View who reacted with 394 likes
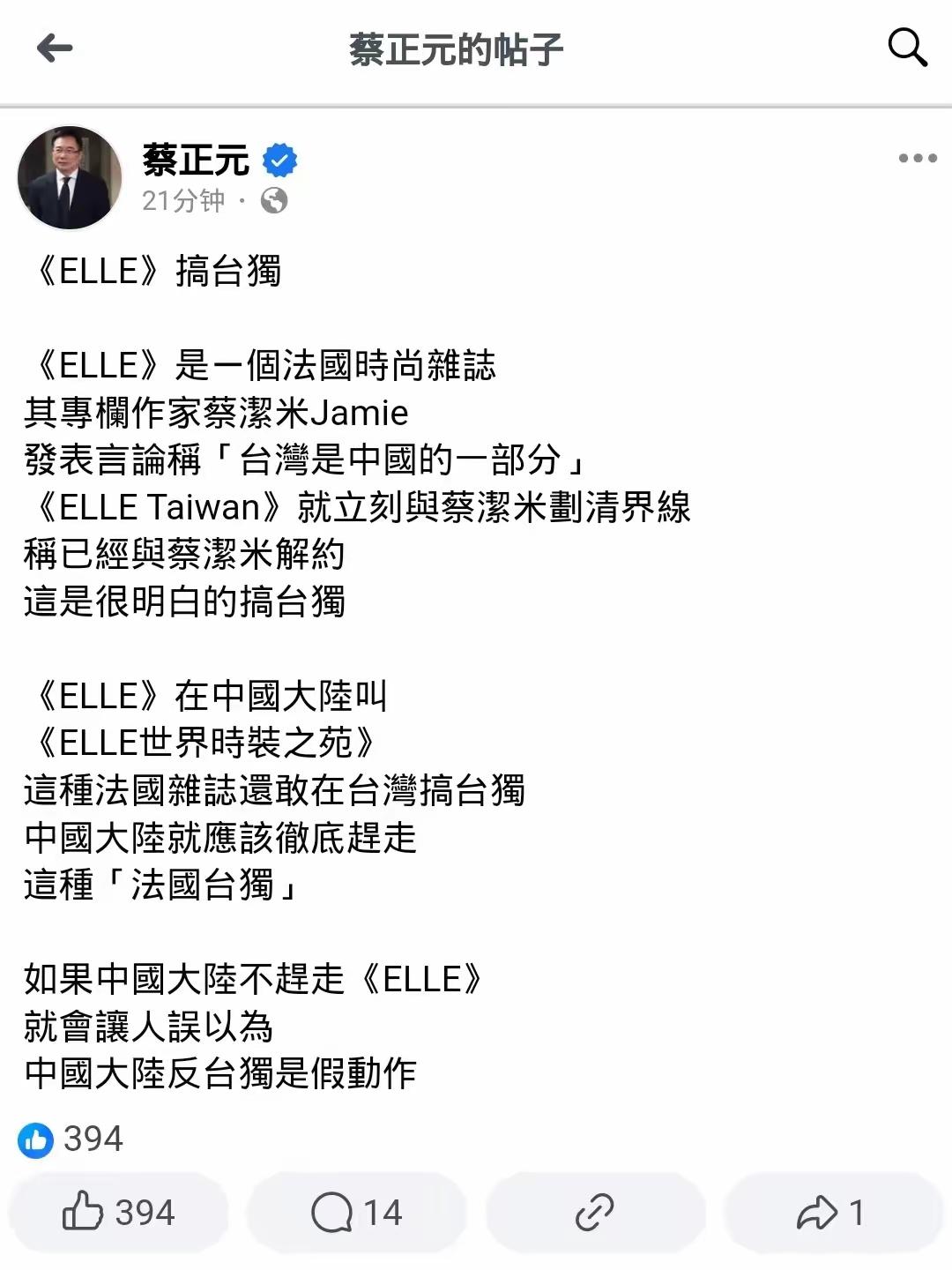The image size is (952, 1270). (x=71, y=1139)
